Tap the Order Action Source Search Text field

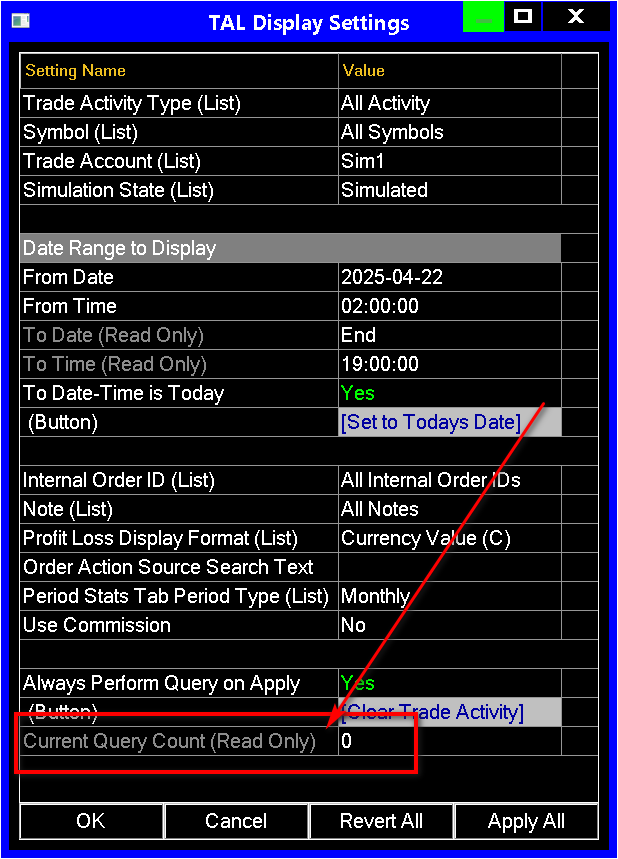click(449, 567)
